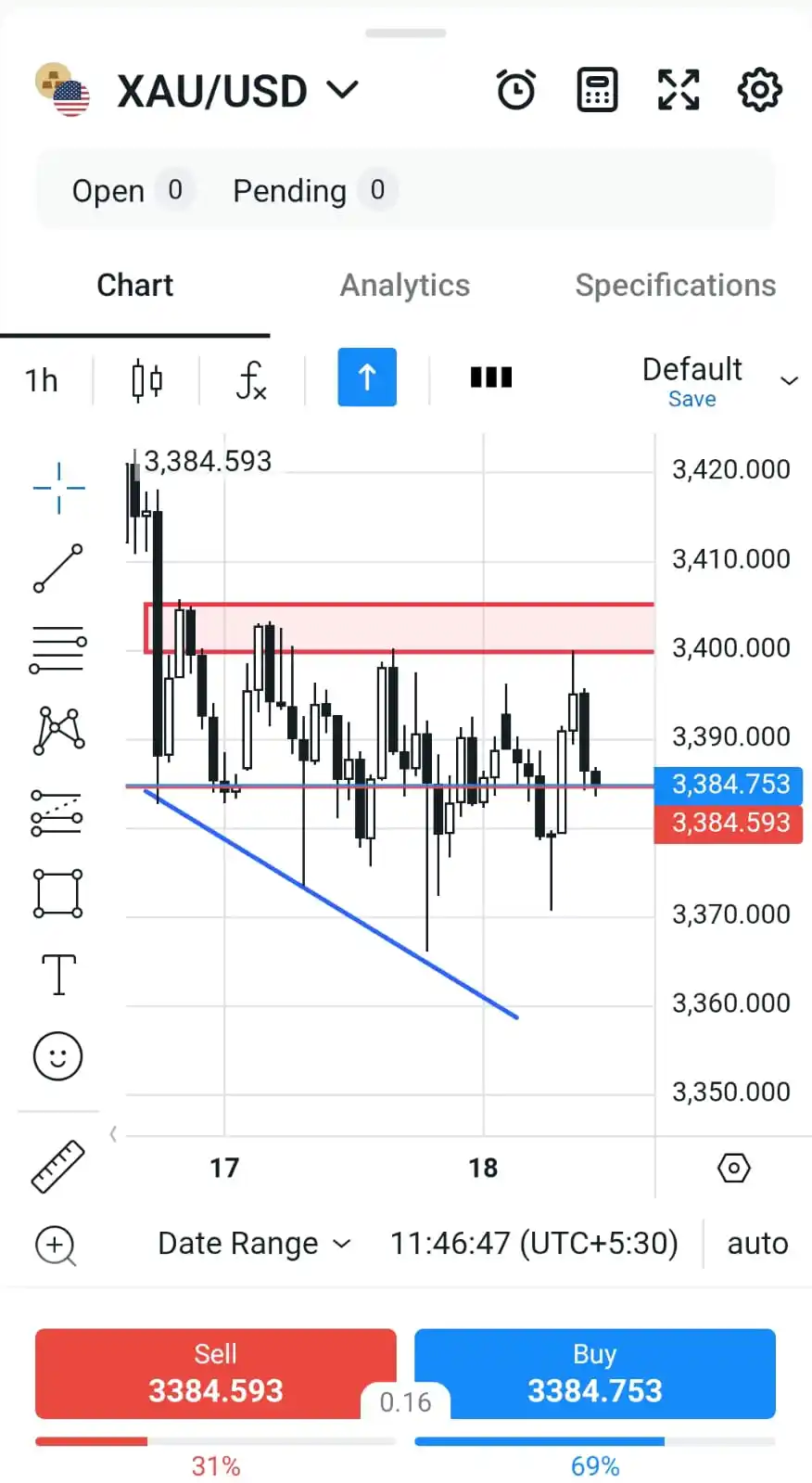This screenshot has height=1483, width=812.
Task: Open the Specifications tab
Action: (675, 285)
